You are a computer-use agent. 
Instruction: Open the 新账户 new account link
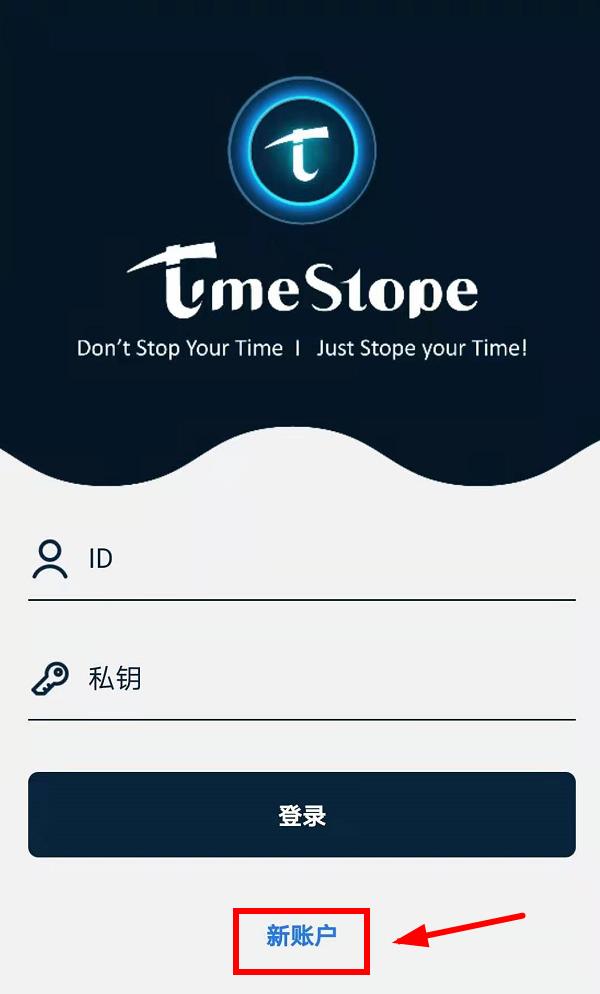pos(301,937)
